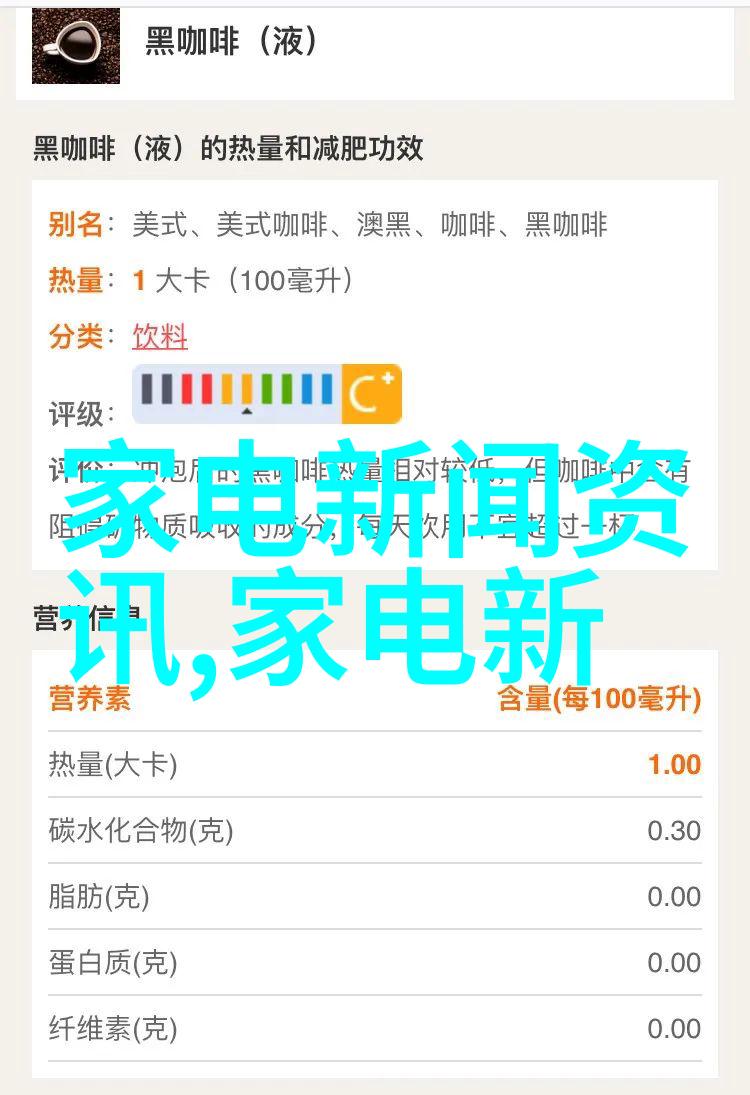Screen dimensions: 750x1095
Task: Open the 饮料 category link
Action: pyautogui.click(x=160, y=336)
